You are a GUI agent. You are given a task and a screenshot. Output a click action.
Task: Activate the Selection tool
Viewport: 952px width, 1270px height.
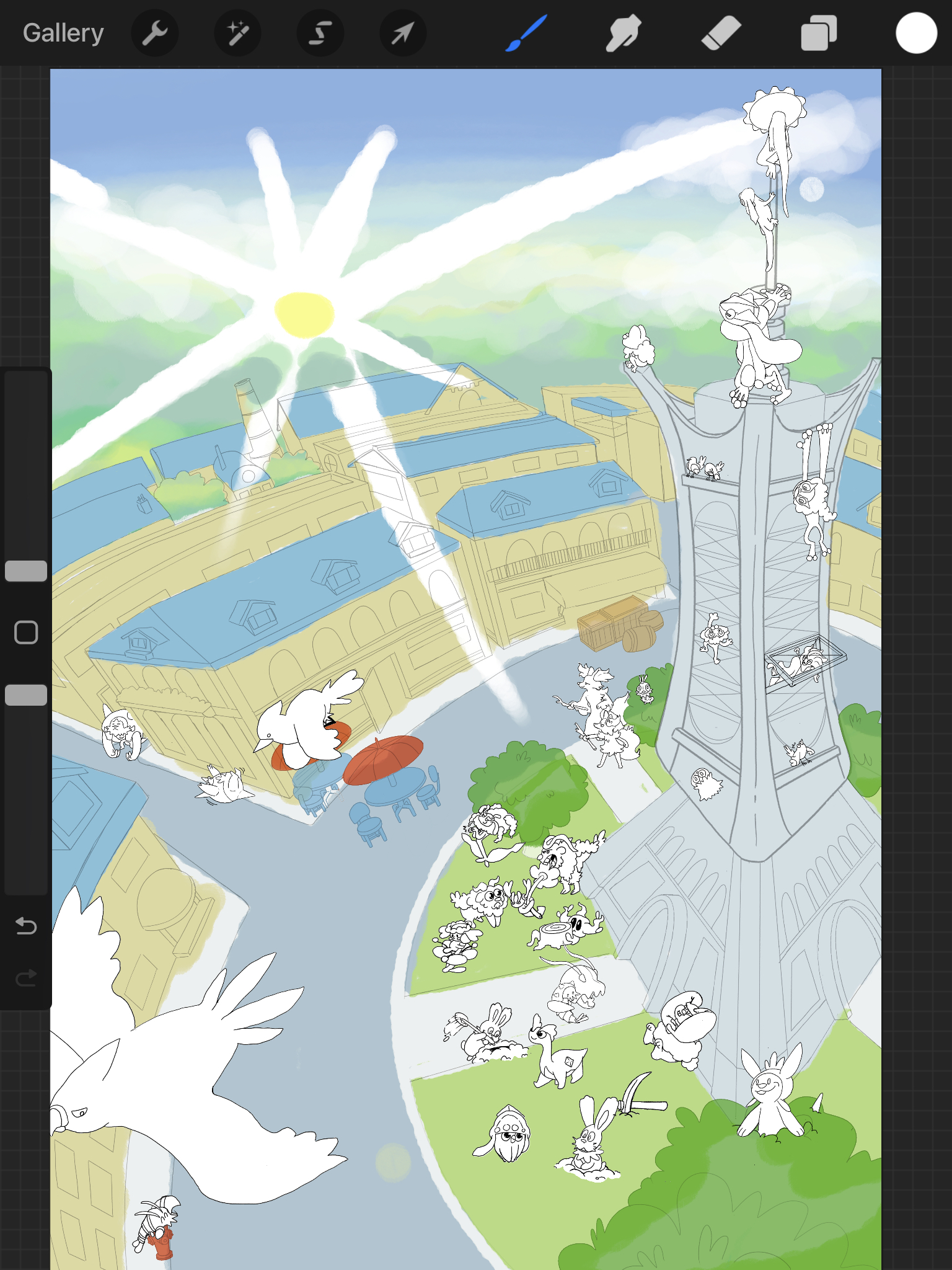pos(320,33)
